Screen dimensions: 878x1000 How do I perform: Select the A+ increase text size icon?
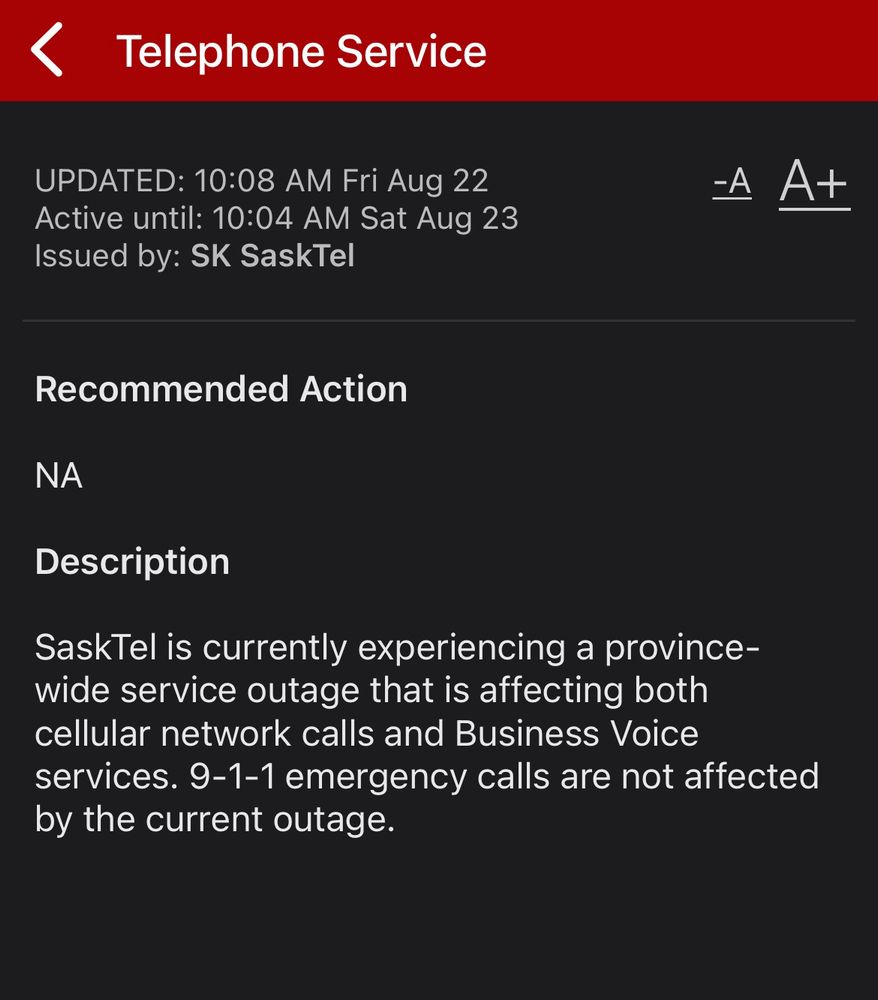[812, 180]
